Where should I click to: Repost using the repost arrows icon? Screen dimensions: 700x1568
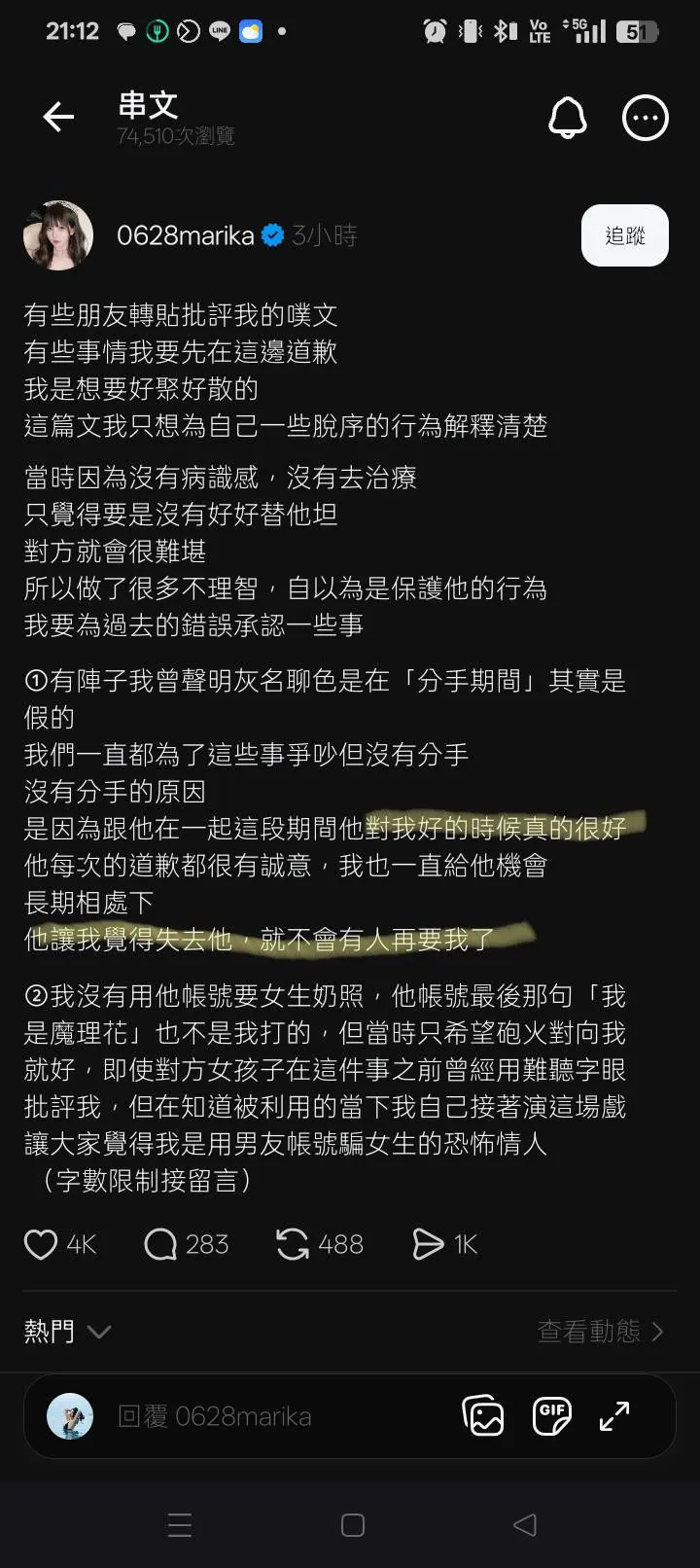click(x=291, y=1244)
